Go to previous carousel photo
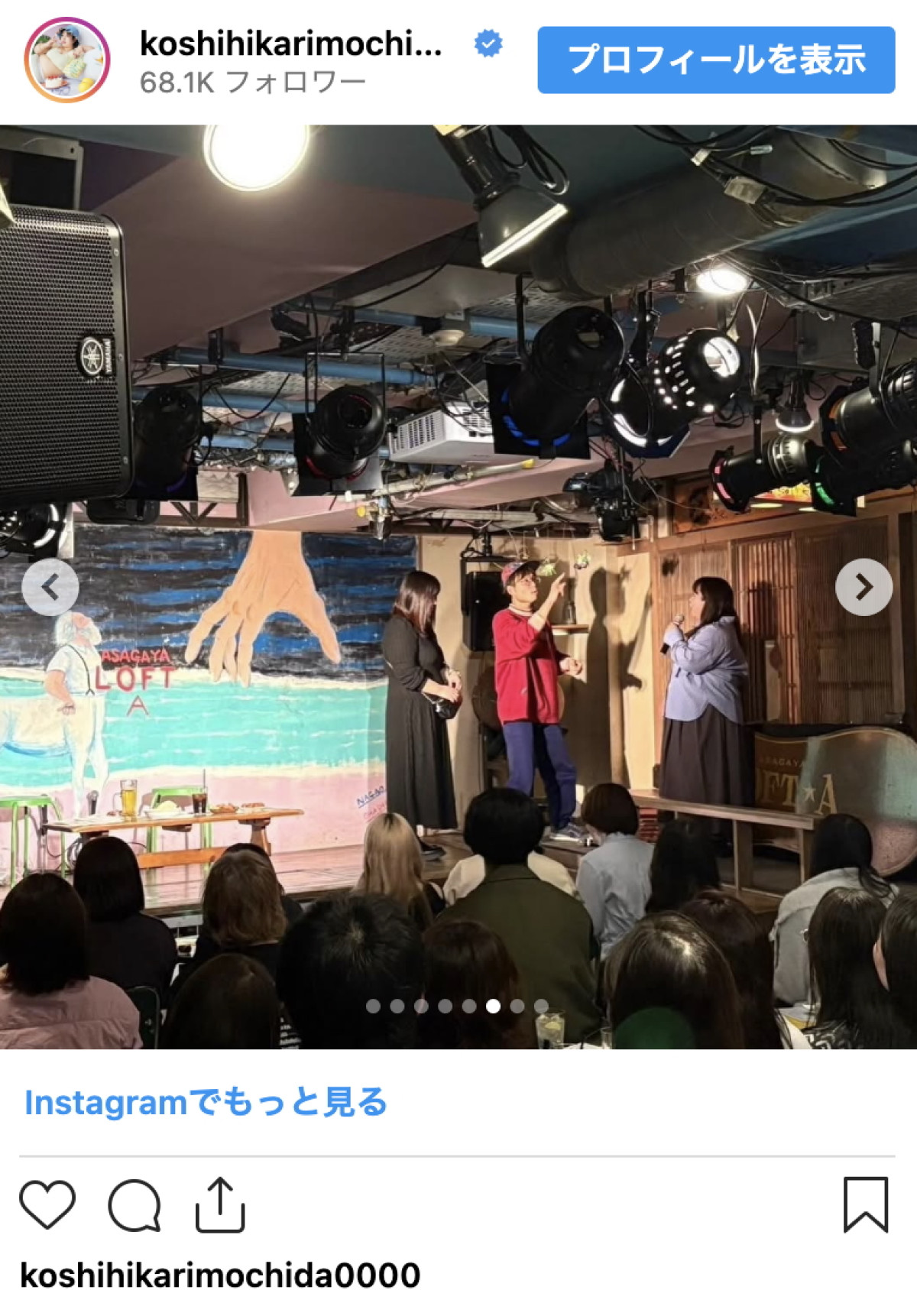This screenshot has width=917, height=1316. (50, 587)
